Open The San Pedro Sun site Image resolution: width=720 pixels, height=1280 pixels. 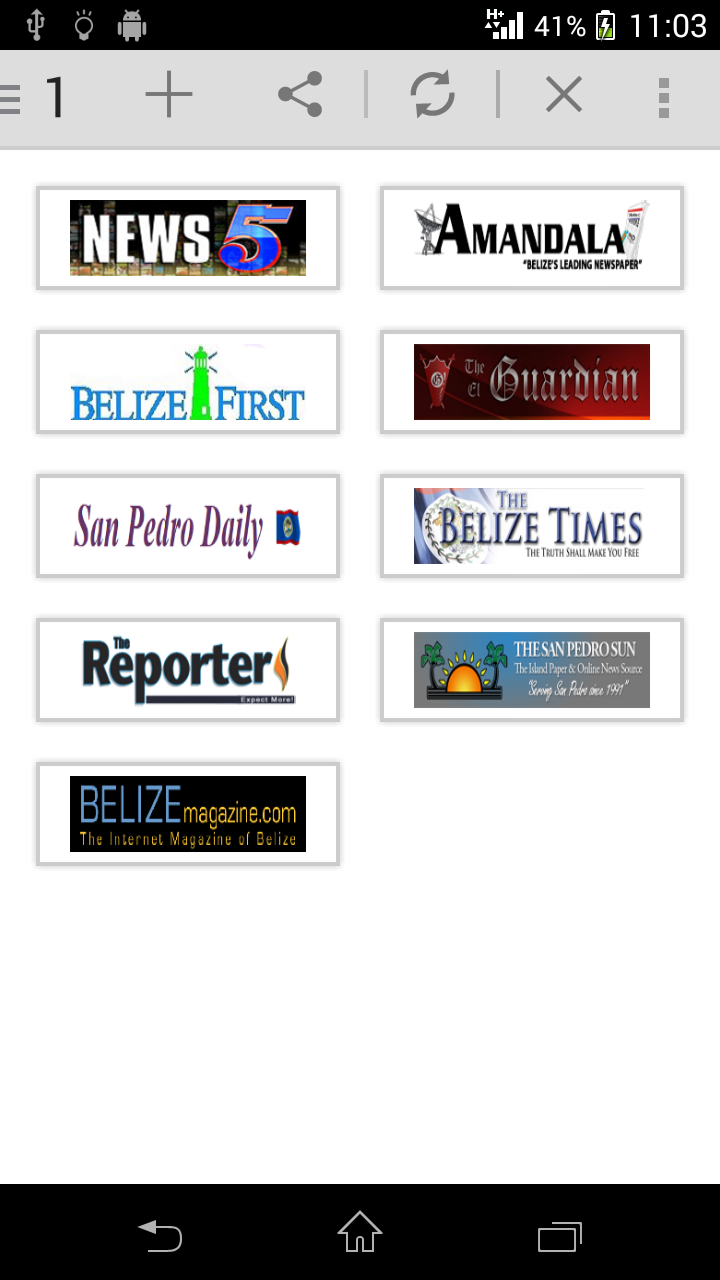pyautogui.click(x=531, y=670)
